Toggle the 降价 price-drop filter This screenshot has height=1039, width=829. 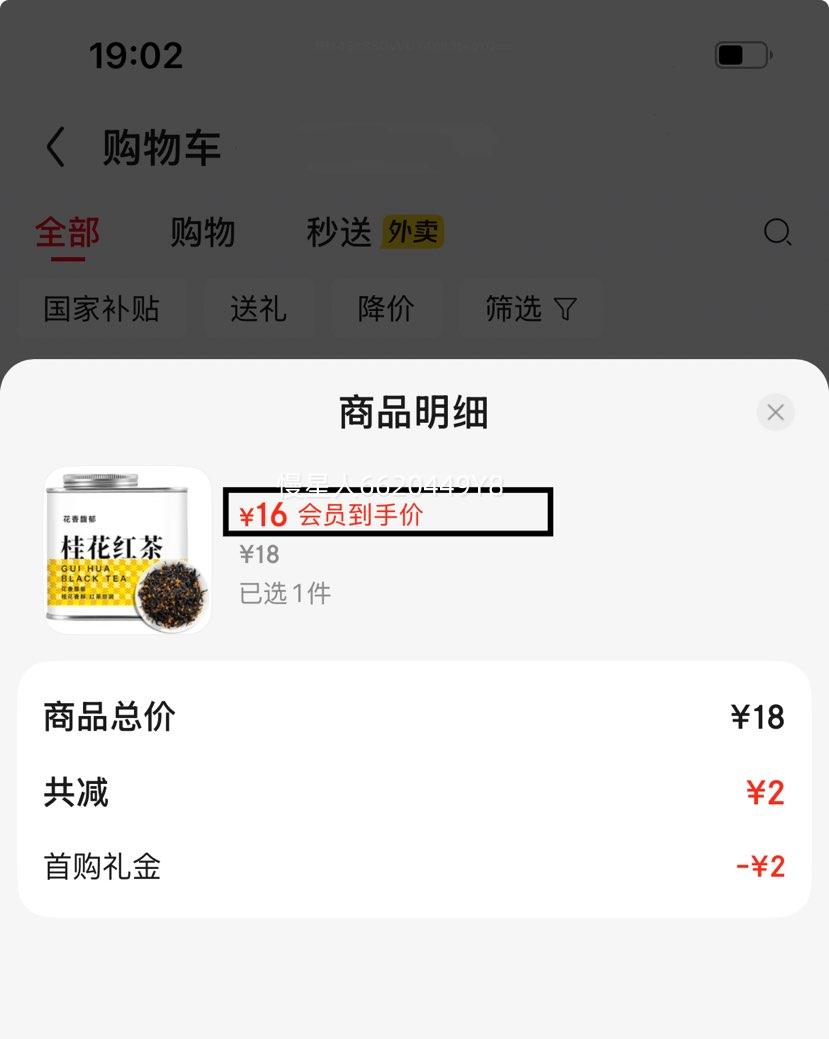pos(387,310)
